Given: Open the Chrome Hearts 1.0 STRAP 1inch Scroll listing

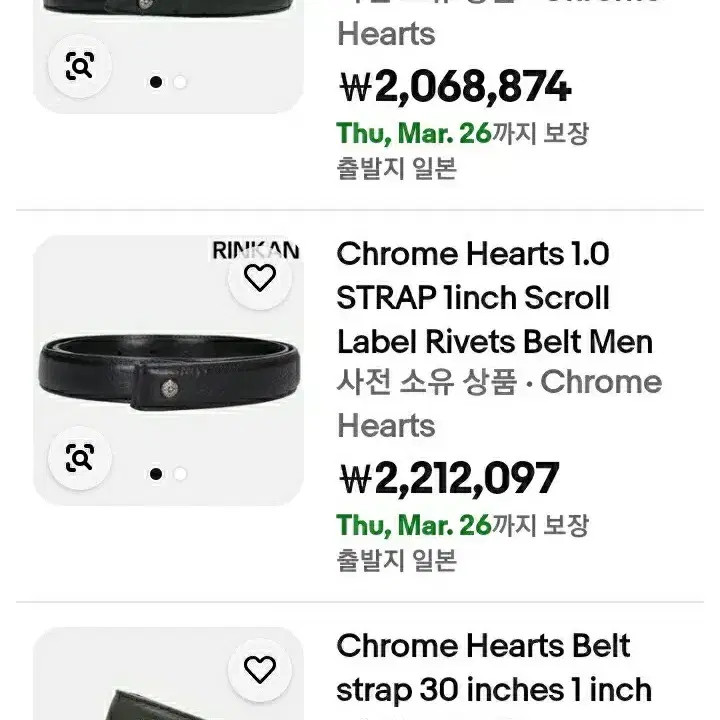Looking at the screenshot, I should coord(494,298).
